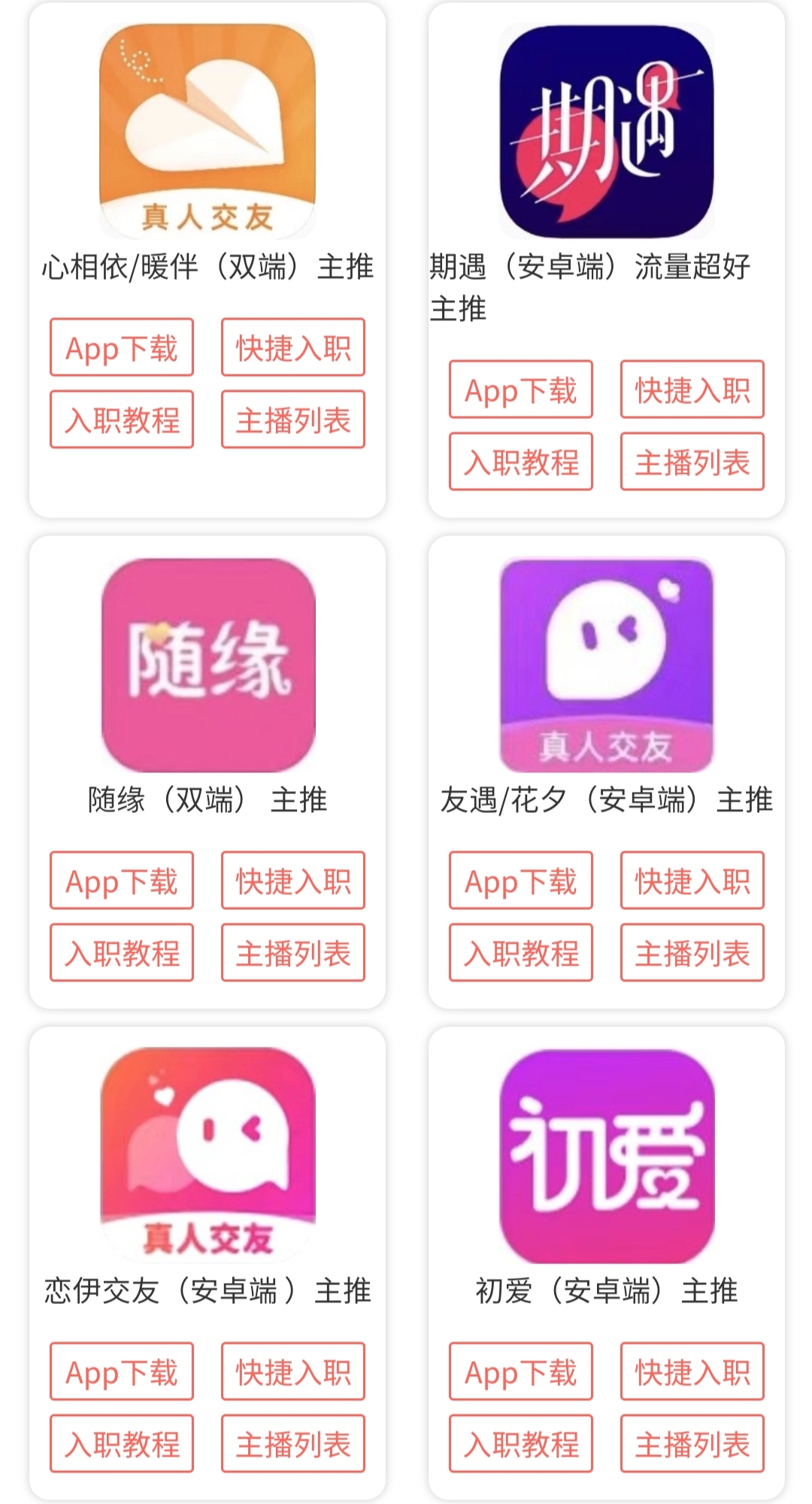Open the 随缘 app icon
The width and height of the screenshot is (812, 1504).
(x=208, y=665)
